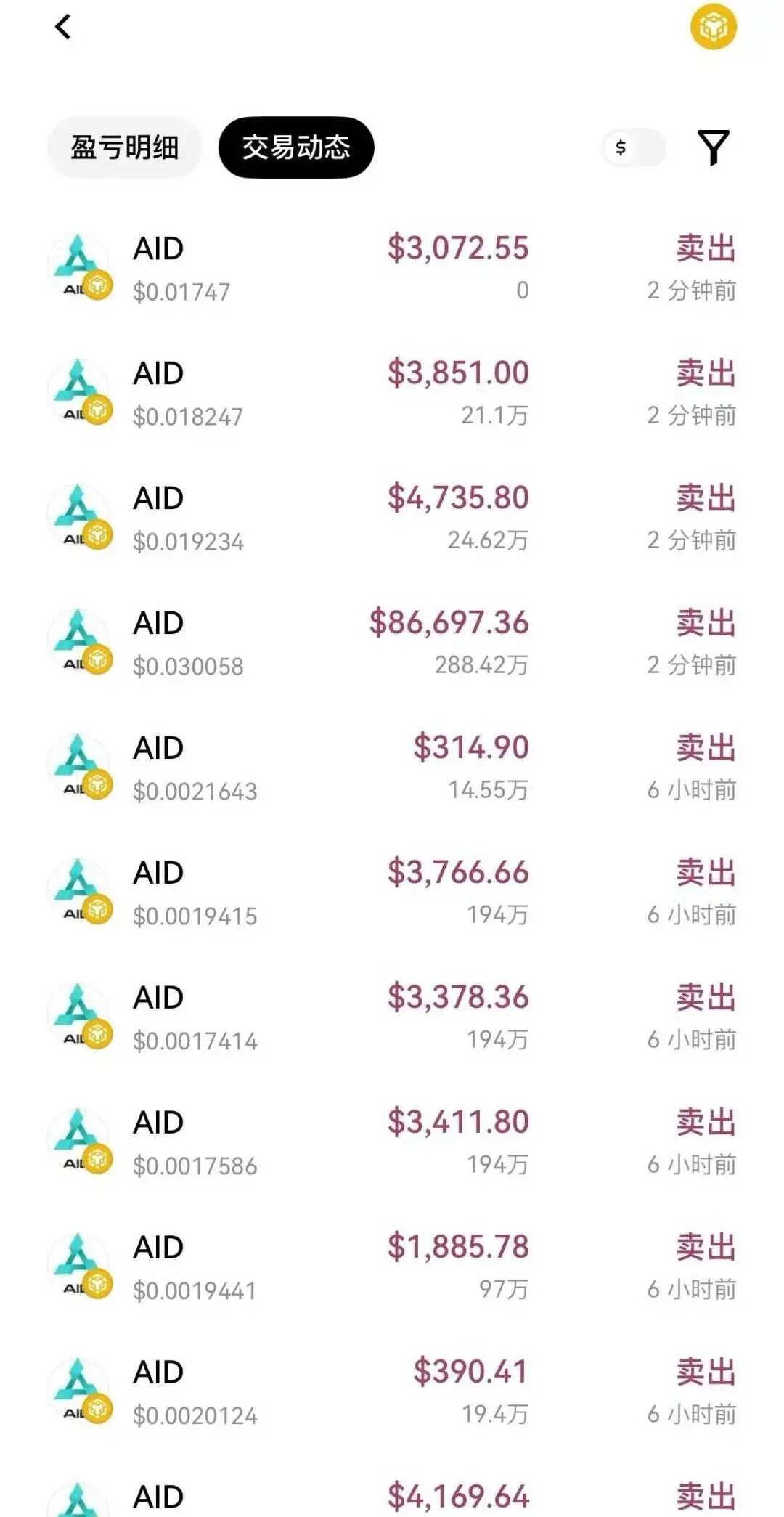Image resolution: width=784 pixels, height=1517 pixels.
Task: Switch to the 盈亏明细 tab
Action: click(x=123, y=147)
